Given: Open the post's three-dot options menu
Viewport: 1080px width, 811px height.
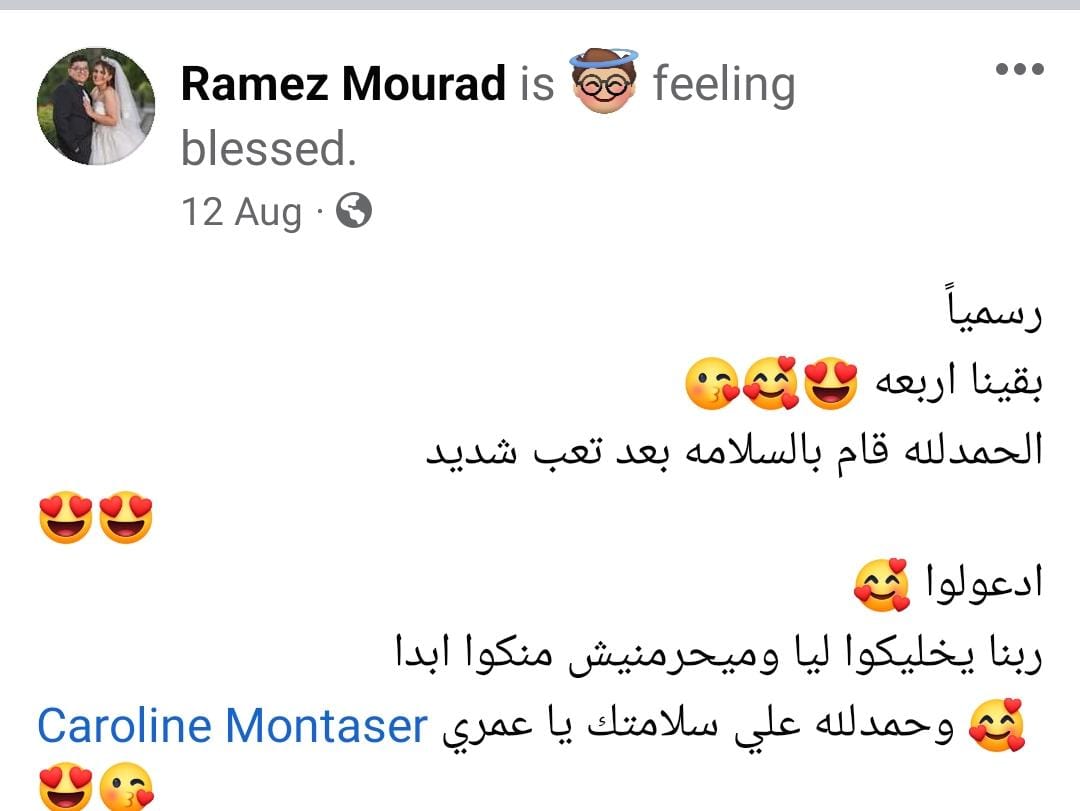Looking at the screenshot, I should pos(1020,70).
